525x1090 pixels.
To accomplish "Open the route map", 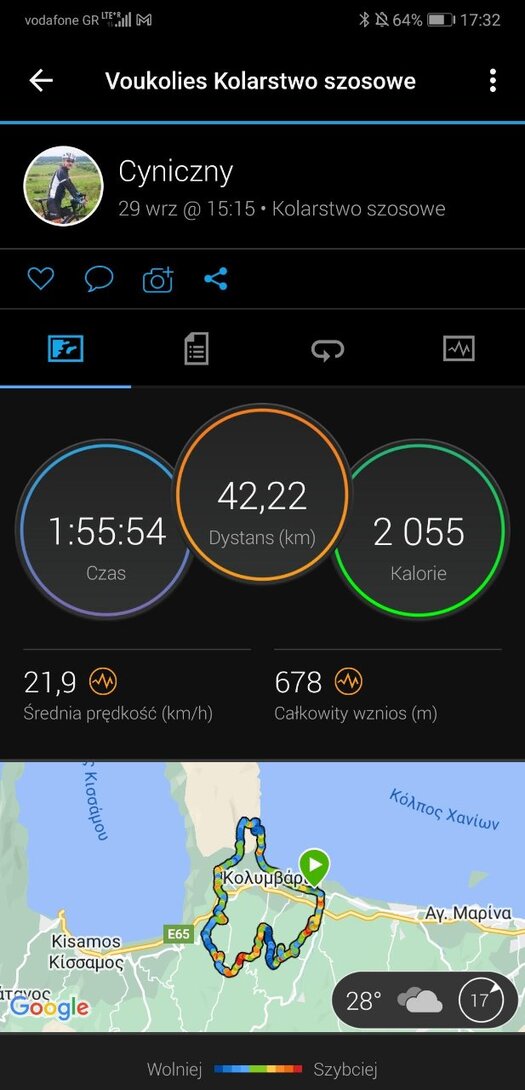I will coord(262,897).
